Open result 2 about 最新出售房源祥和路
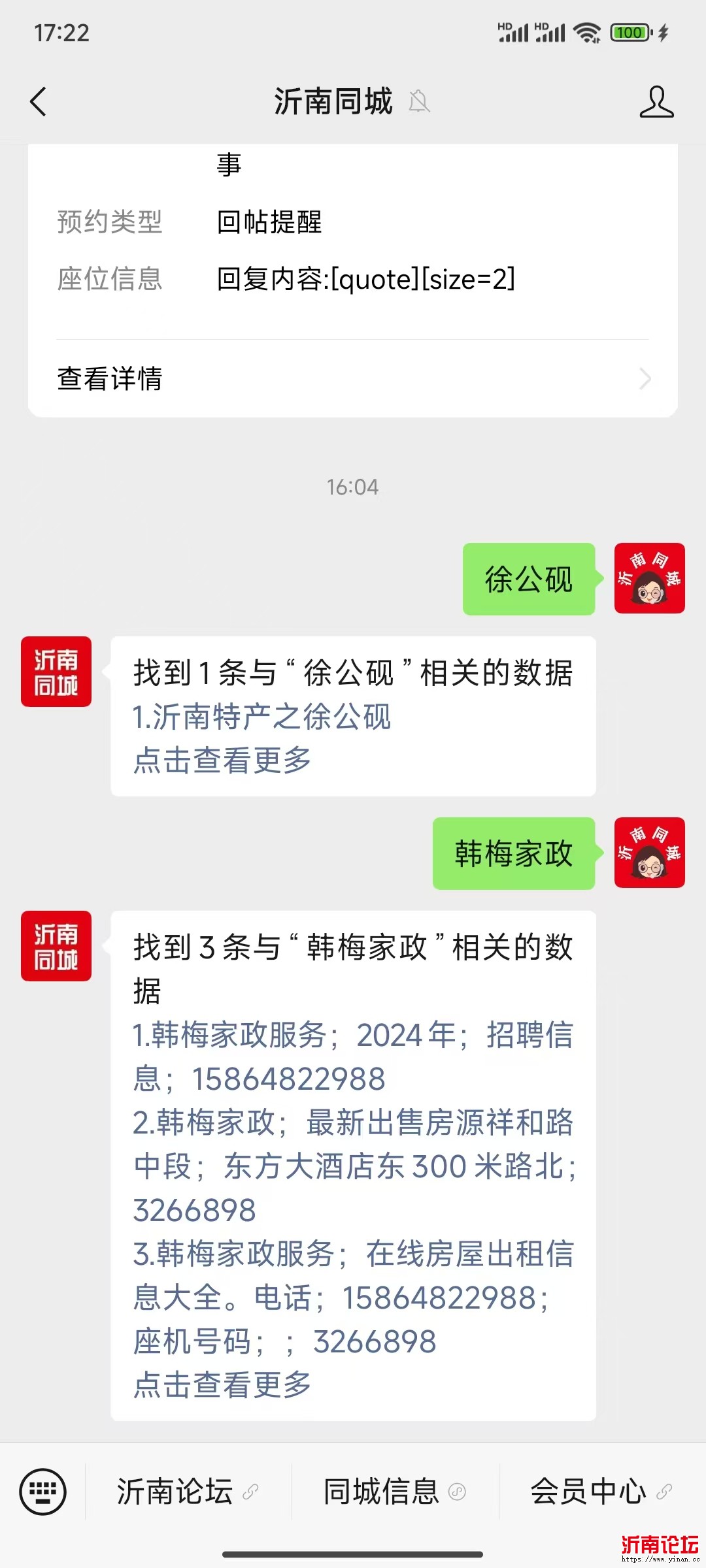Viewport: 706px width, 1568px height. click(x=353, y=1166)
